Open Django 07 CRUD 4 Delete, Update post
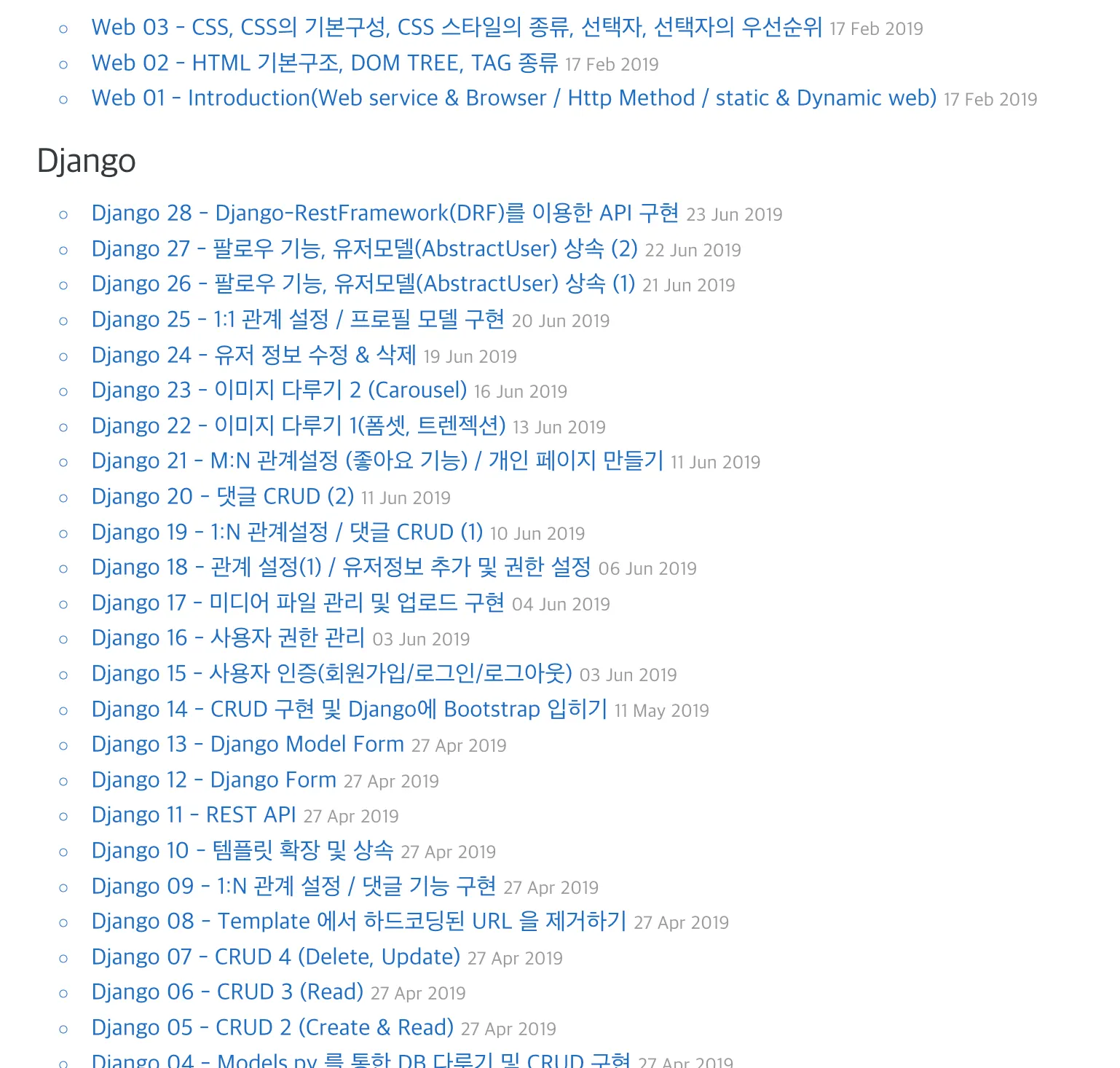 275,957
